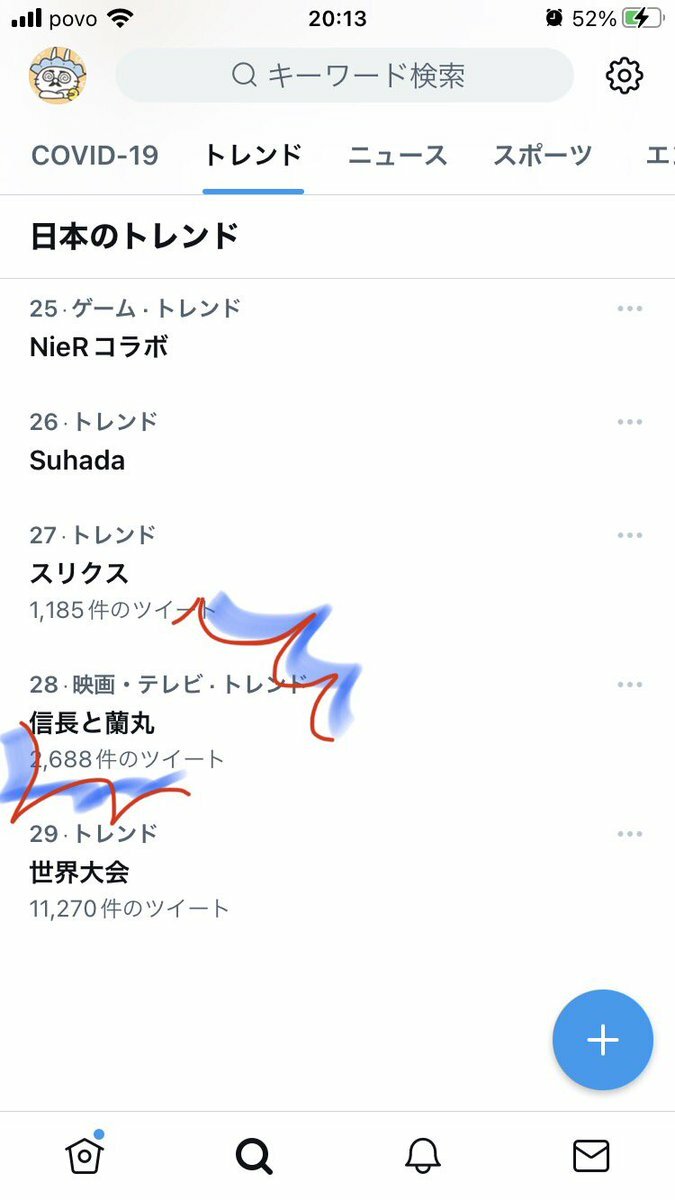Open the Suhada trend
675x1200 pixels.
(78, 461)
